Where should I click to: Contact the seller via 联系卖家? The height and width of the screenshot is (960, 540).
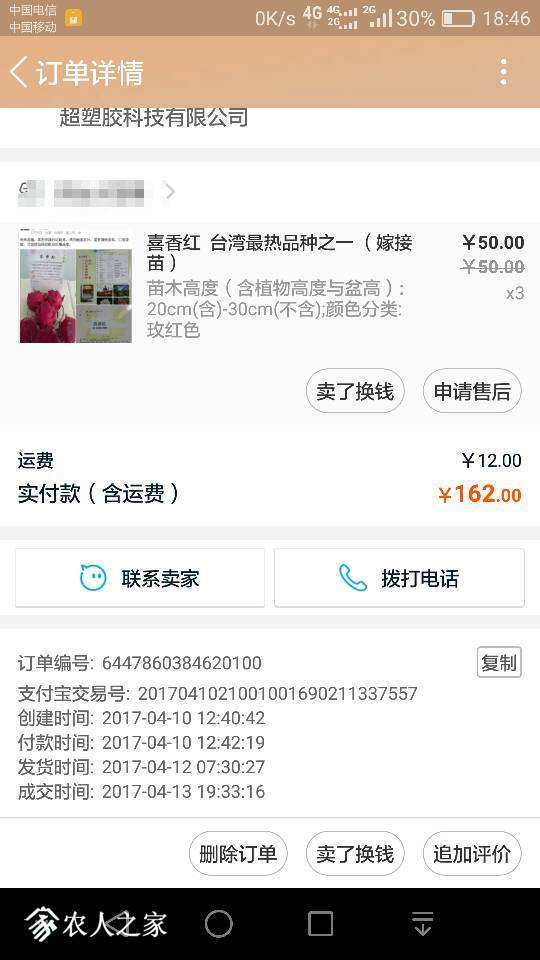coord(140,577)
